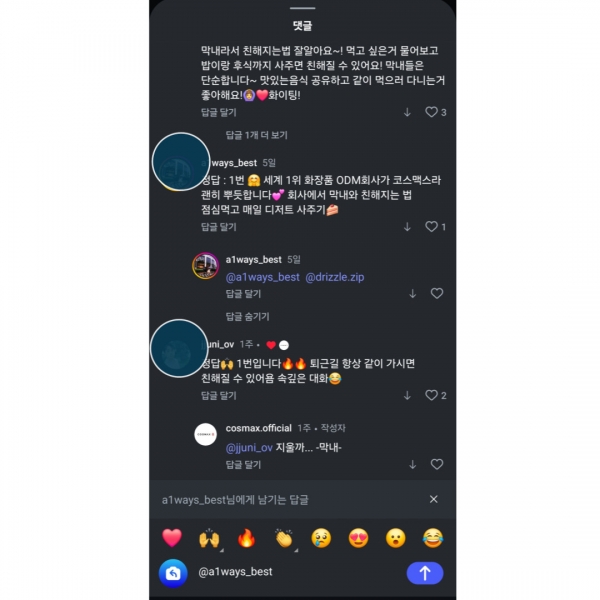600x600 pixels.
Task: Send the reply to a1ways_best
Action: 424,572
